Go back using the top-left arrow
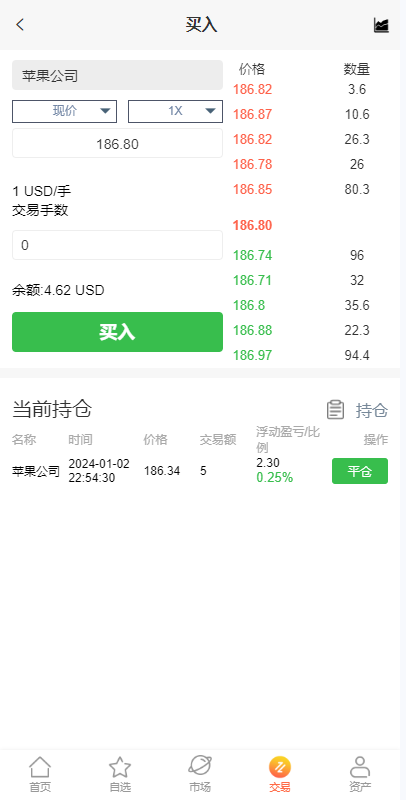This screenshot has width=406, height=800. (x=20, y=24)
